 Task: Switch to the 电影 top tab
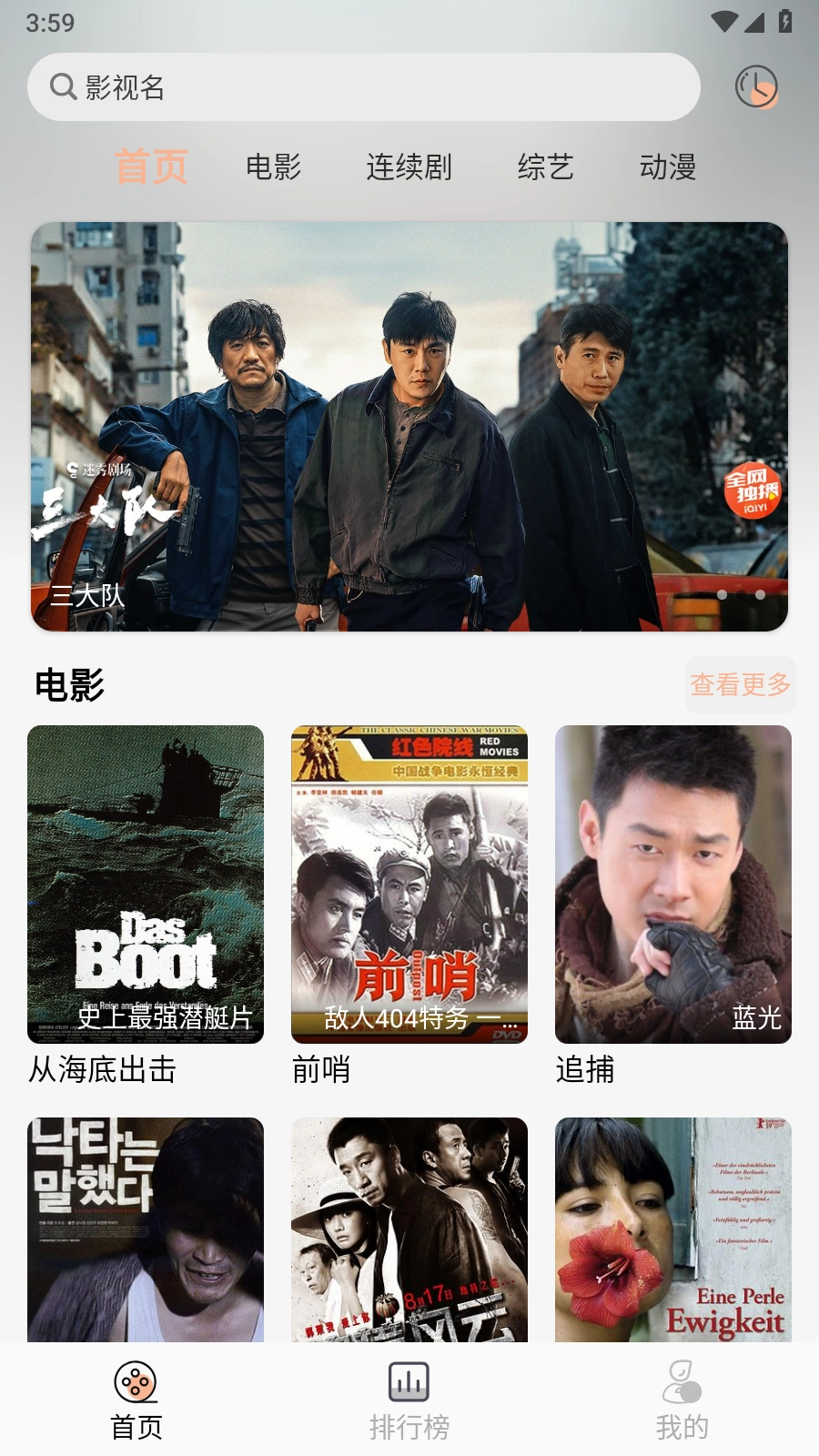[273, 167]
